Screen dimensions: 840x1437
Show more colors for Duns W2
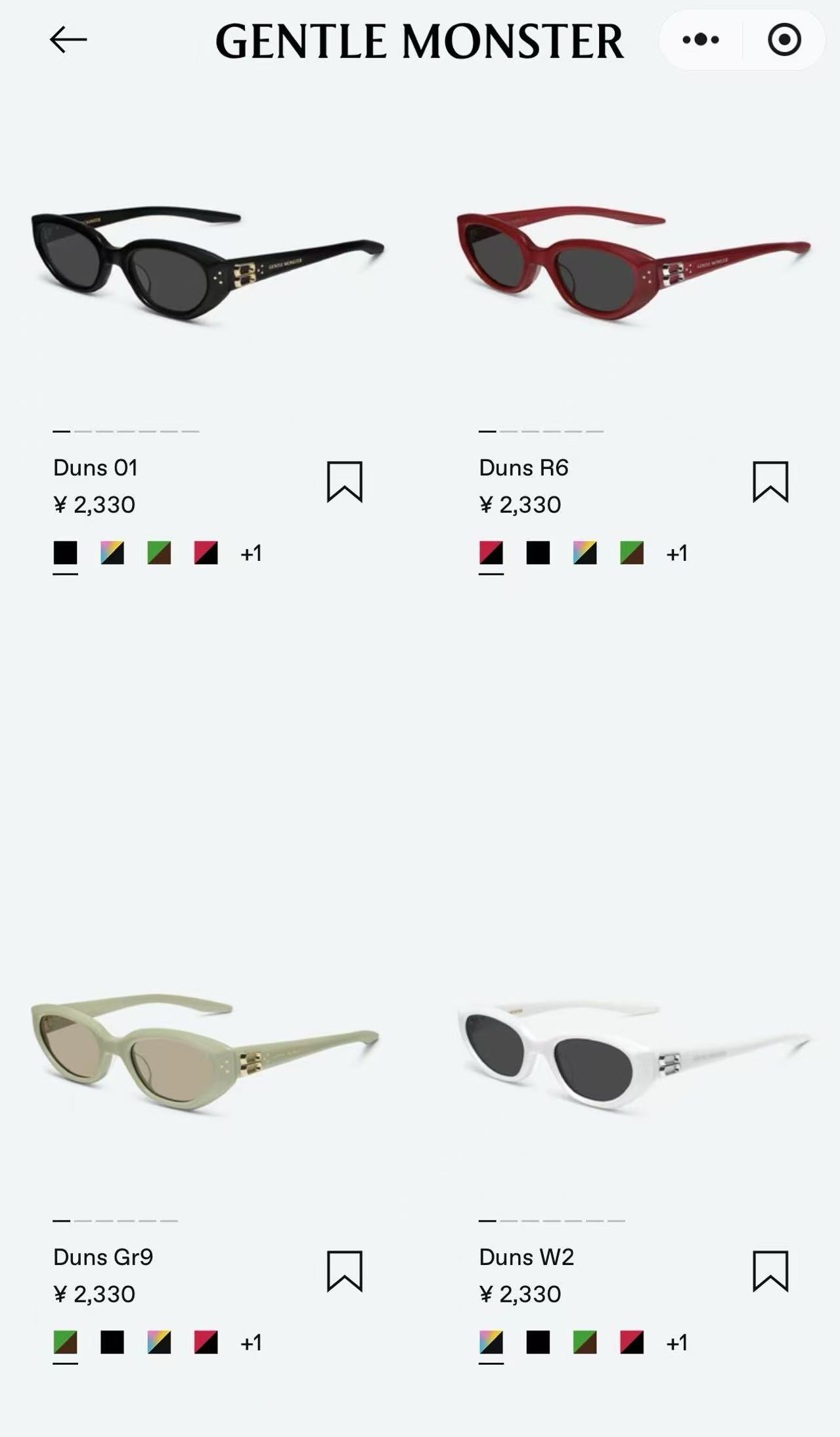click(676, 1343)
